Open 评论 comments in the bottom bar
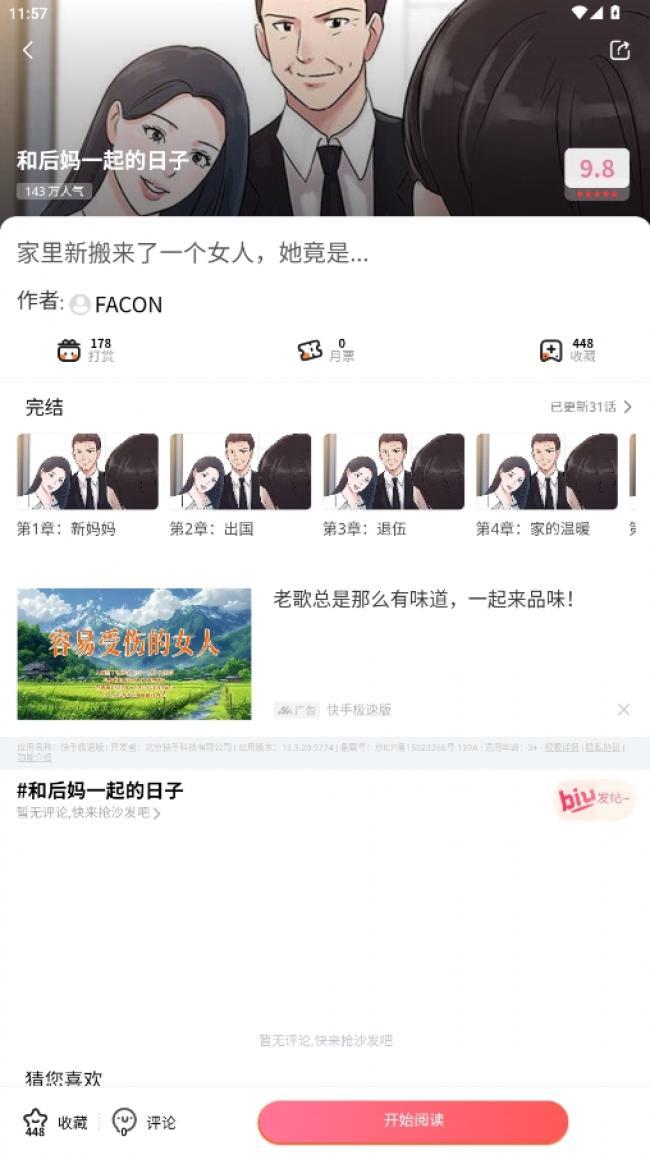This screenshot has height=1155, width=650. point(144,1122)
